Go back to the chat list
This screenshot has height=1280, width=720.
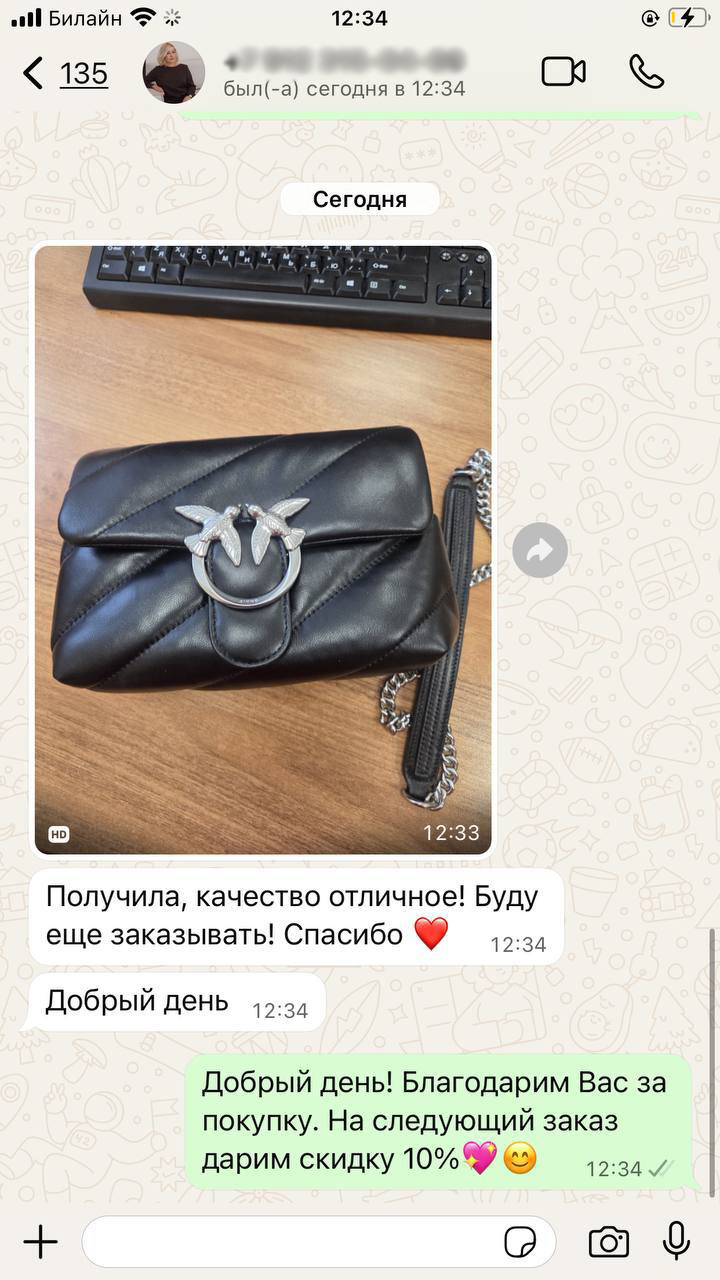(35, 73)
